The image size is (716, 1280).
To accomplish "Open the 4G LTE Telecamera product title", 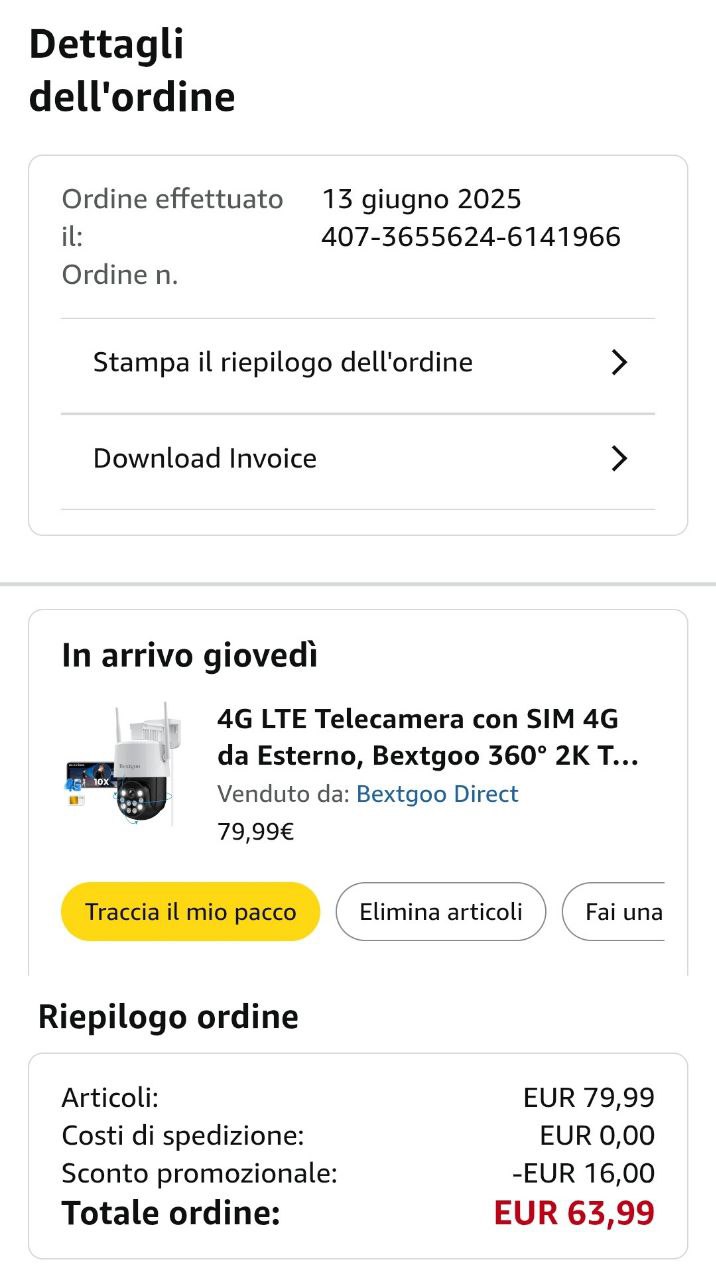I will click(x=427, y=738).
